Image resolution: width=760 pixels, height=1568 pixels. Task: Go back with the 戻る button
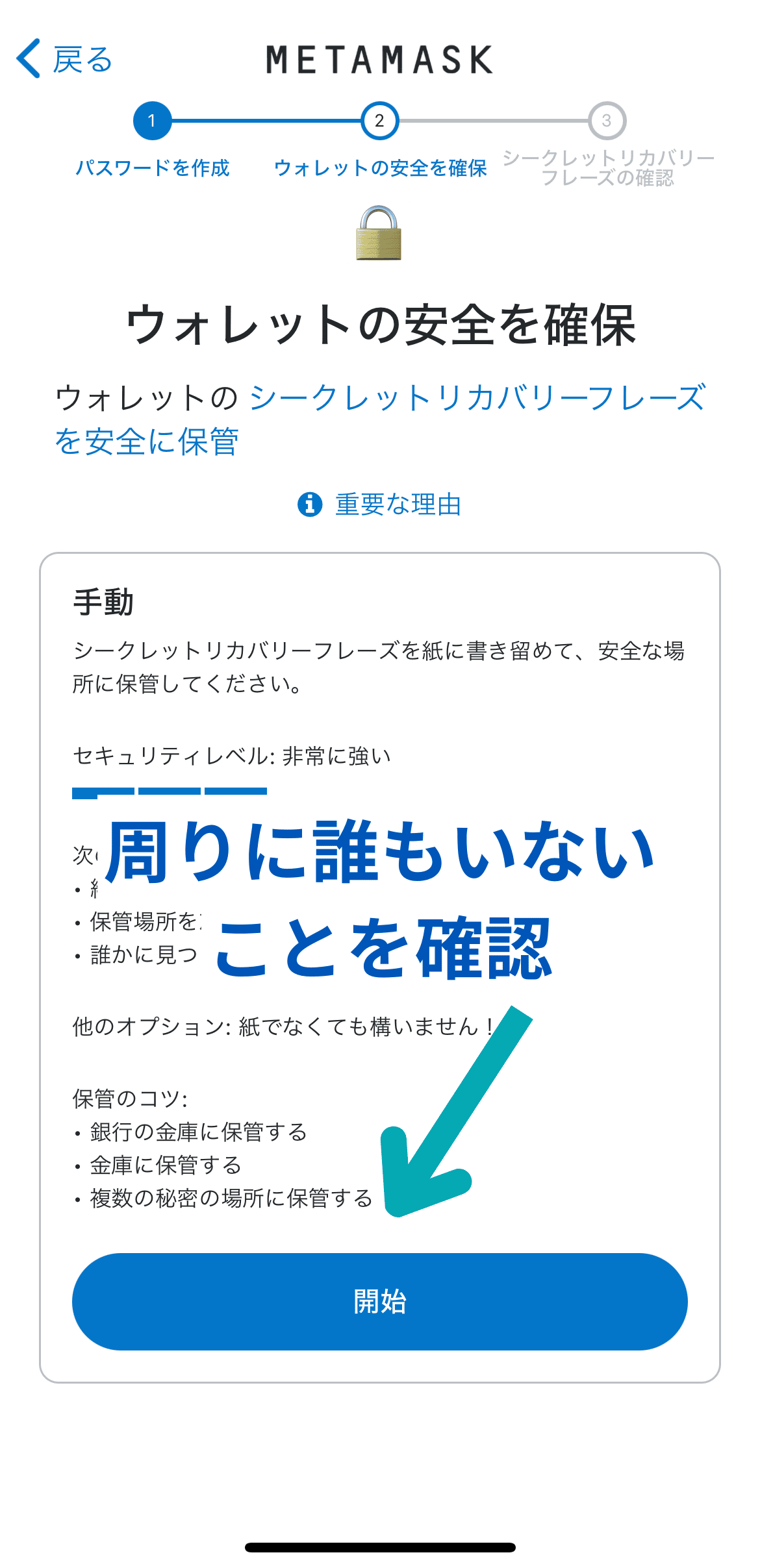click(x=65, y=60)
